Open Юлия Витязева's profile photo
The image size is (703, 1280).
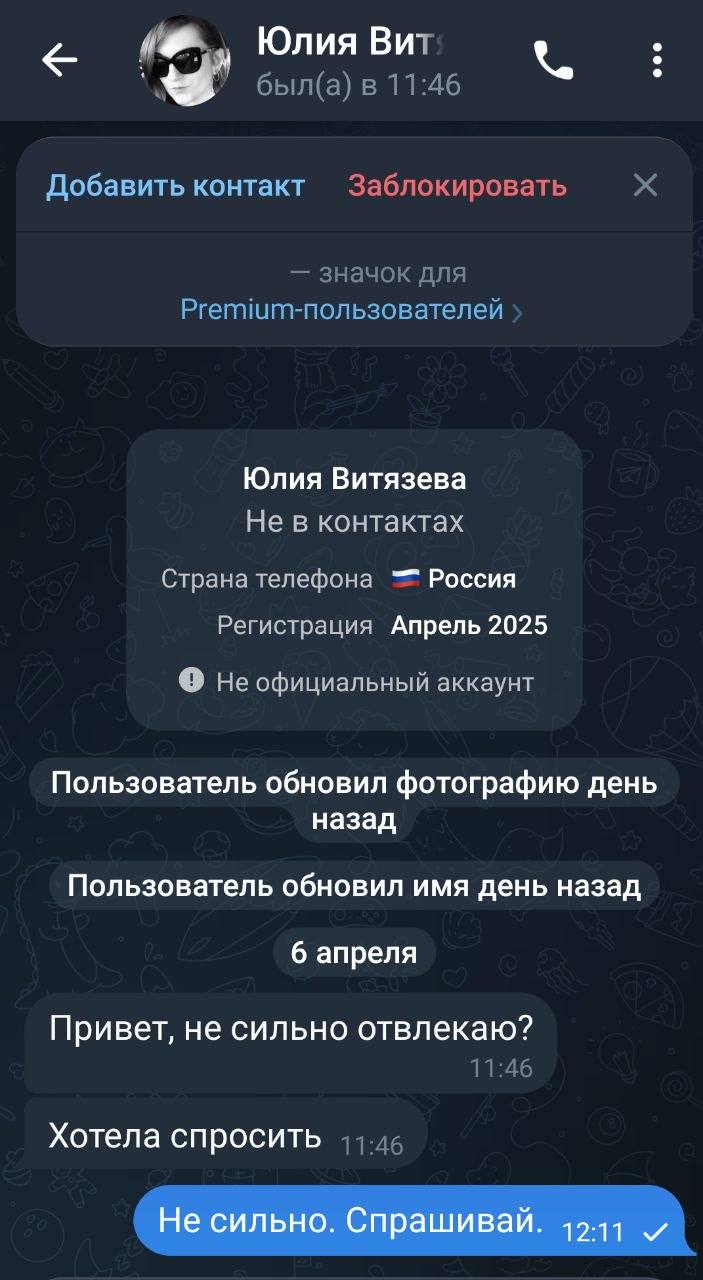(x=183, y=61)
